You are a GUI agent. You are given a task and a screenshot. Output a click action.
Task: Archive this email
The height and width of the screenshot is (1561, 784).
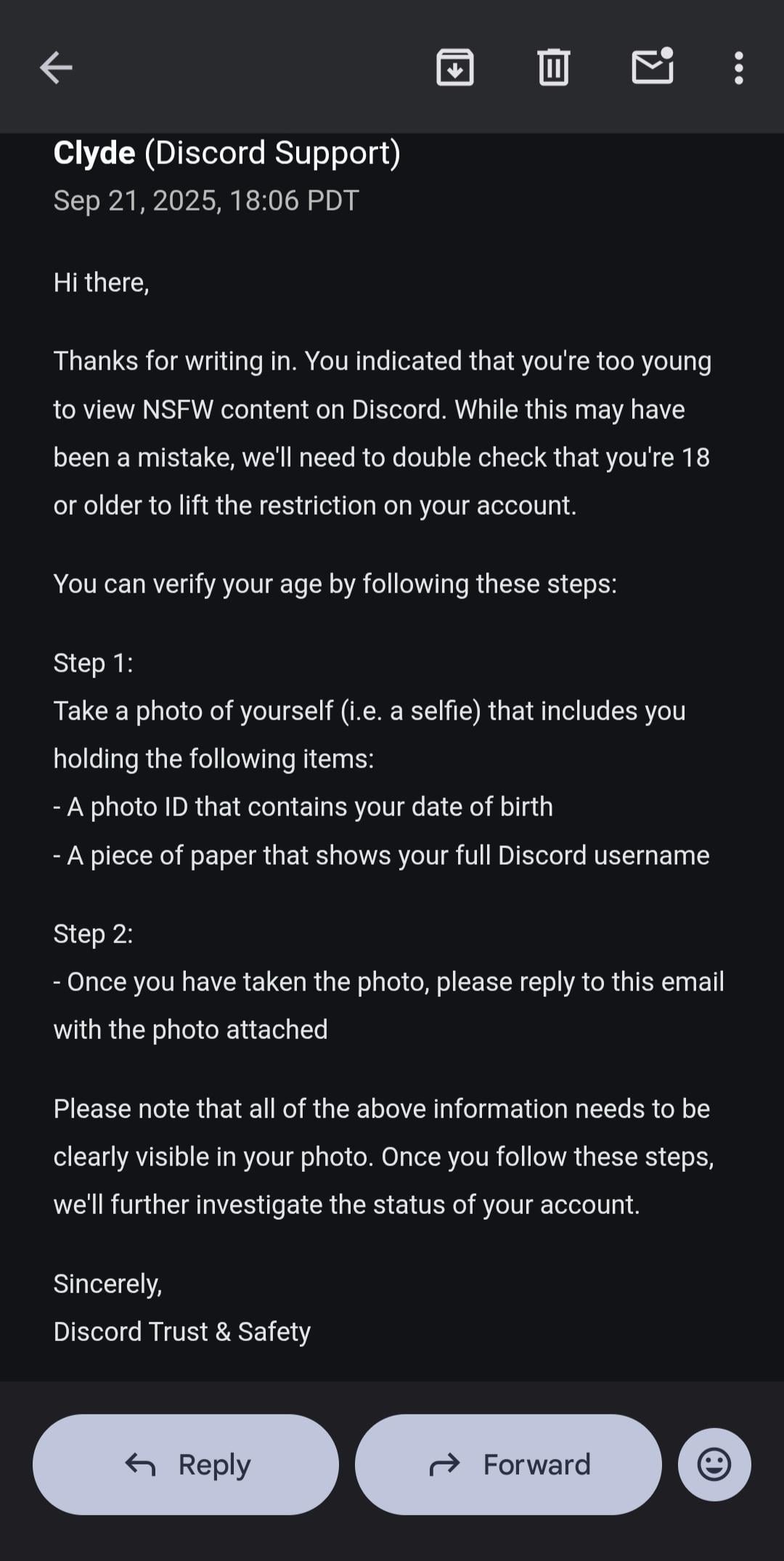[x=455, y=68]
